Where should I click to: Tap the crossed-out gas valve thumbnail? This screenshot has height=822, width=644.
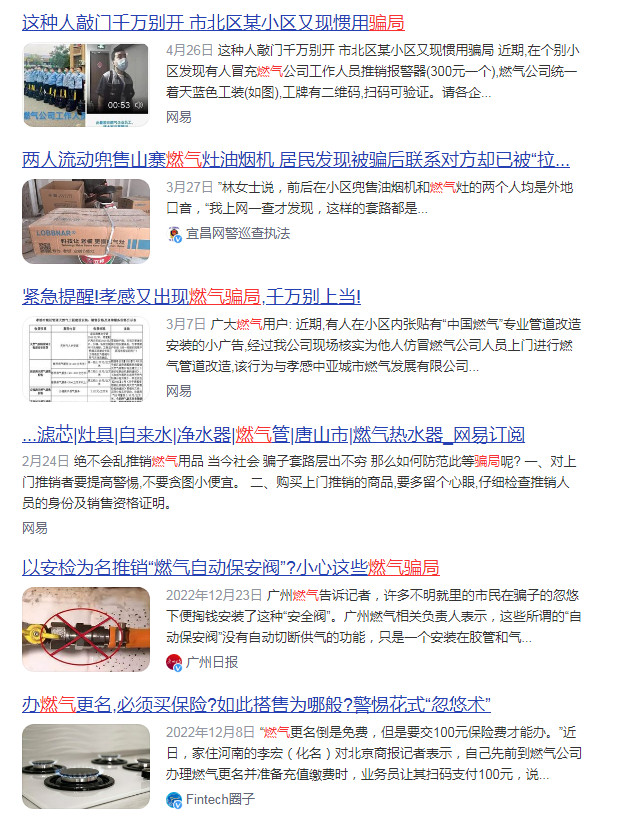point(86,629)
